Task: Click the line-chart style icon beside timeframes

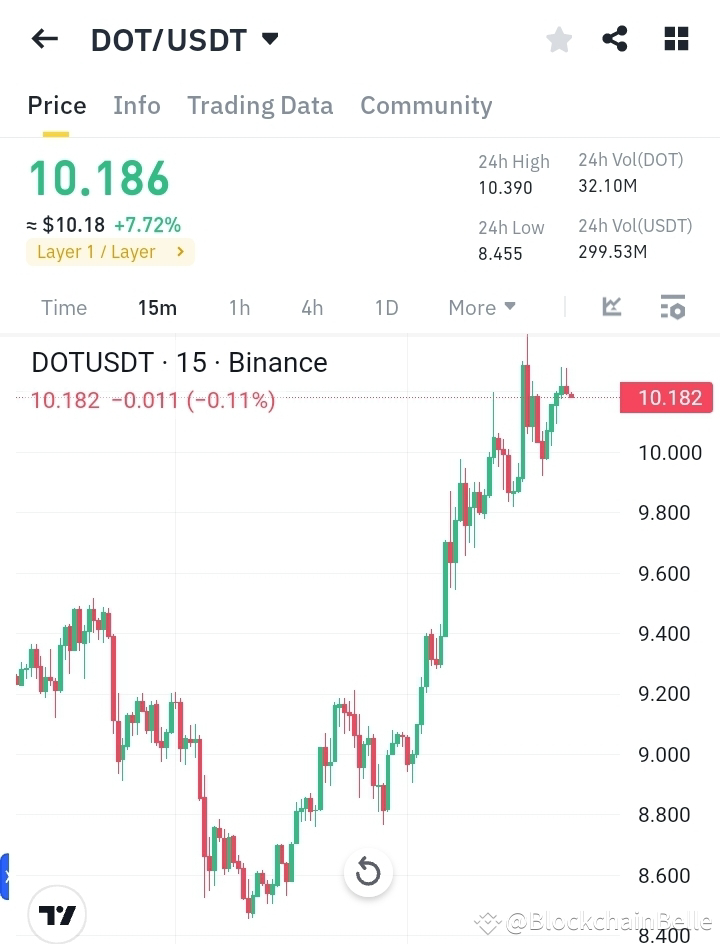Action: click(611, 307)
